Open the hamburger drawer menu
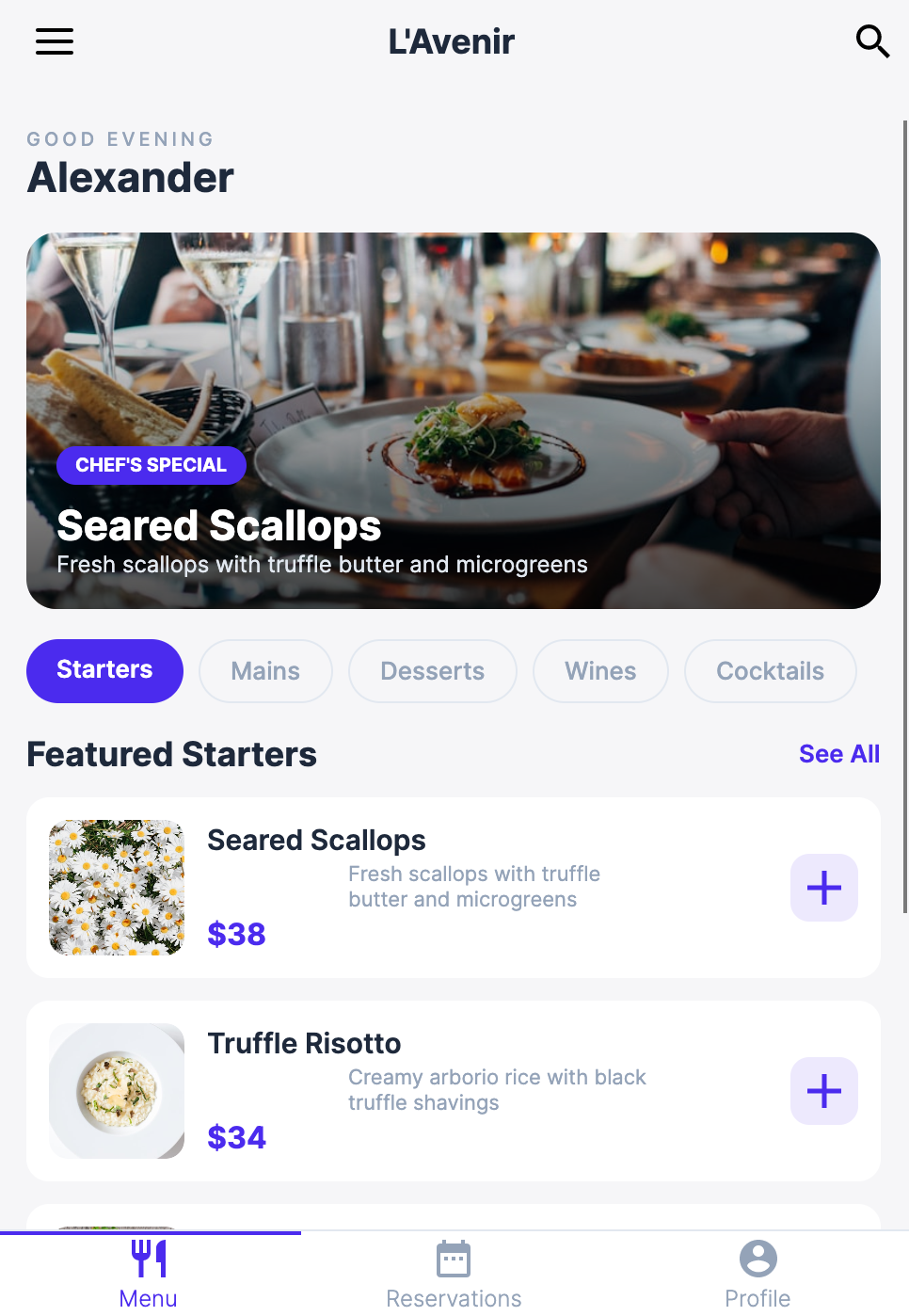Screen dimensions: 909x1316 (x=55, y=41)
